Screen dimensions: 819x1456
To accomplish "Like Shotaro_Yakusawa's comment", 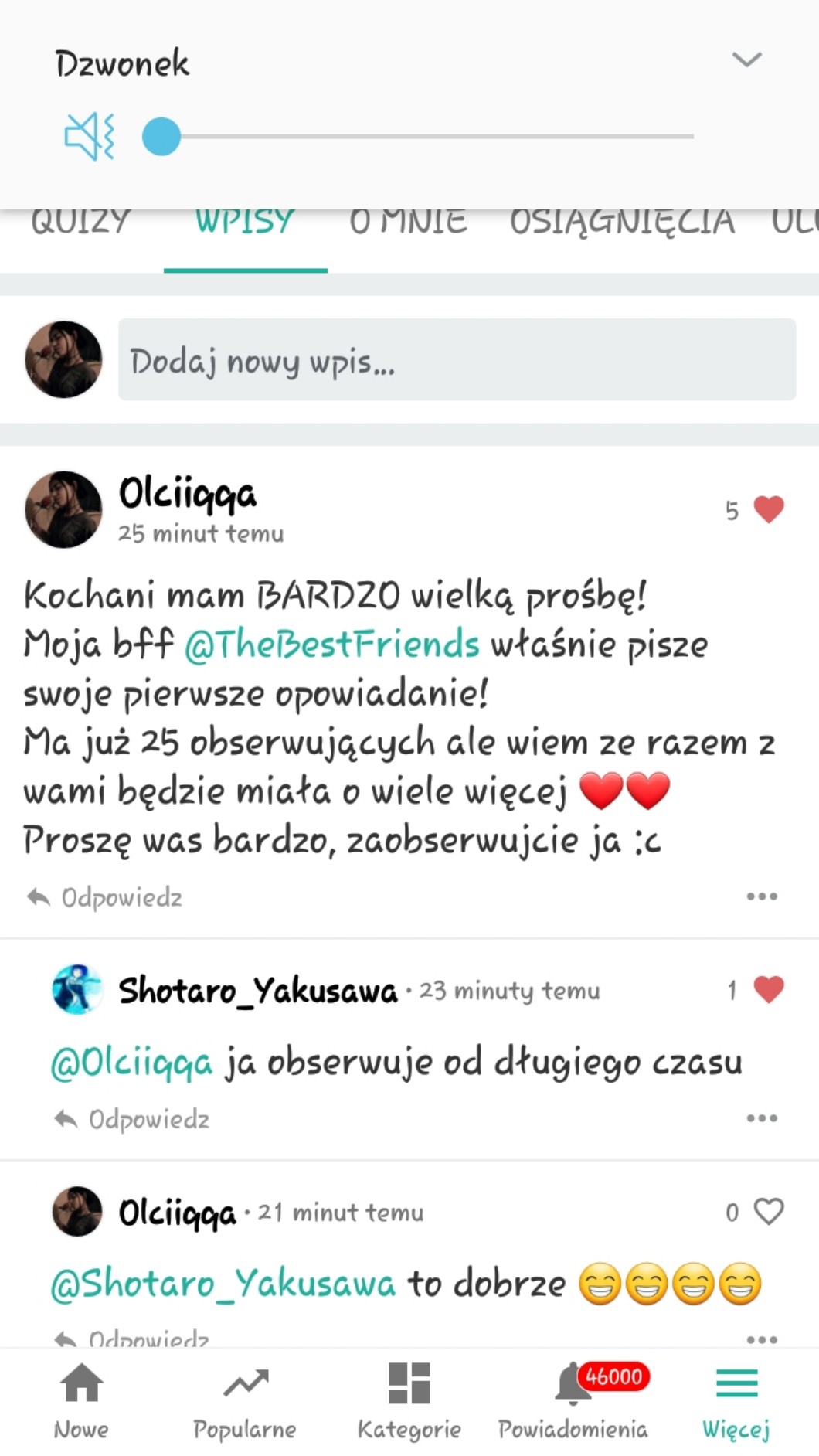I will 768,990.
